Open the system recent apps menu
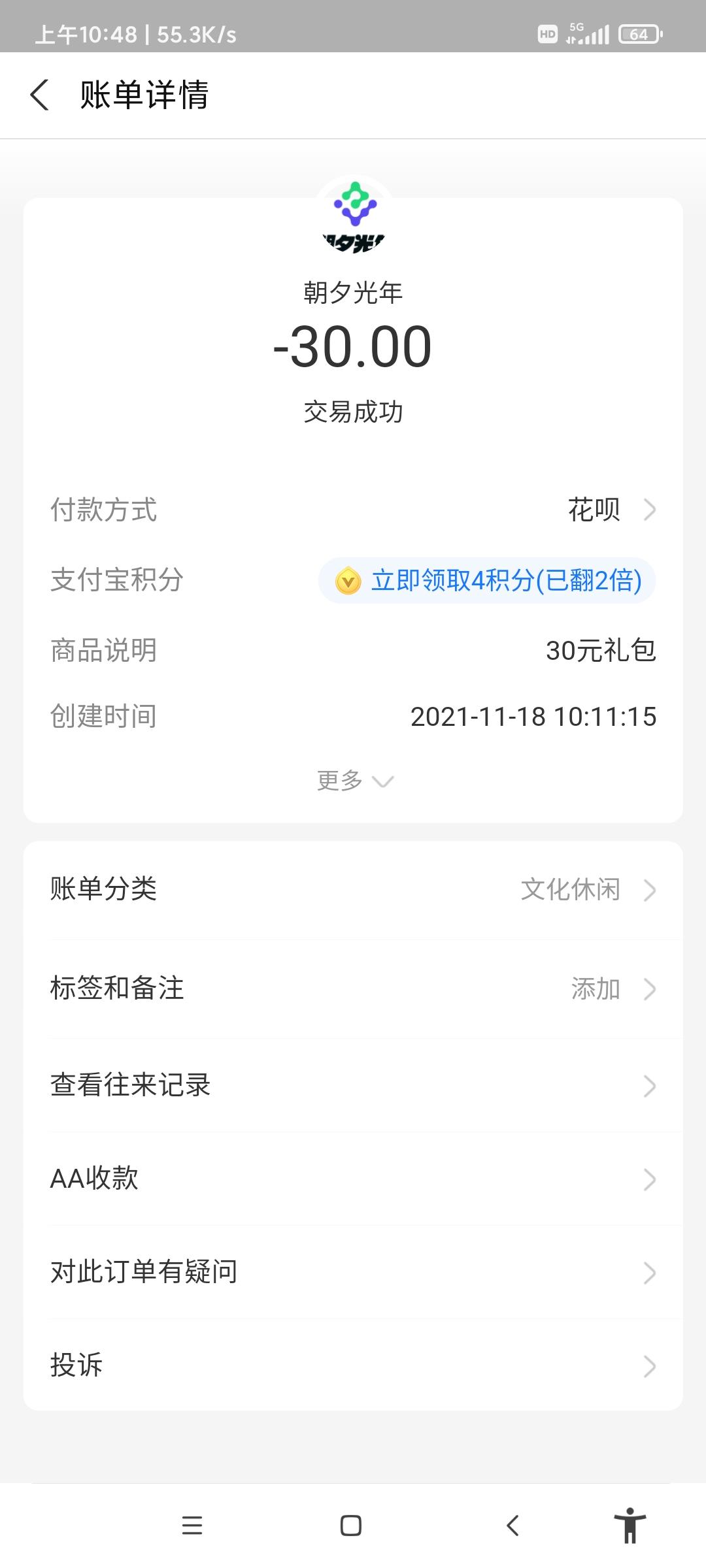Image resolution: width=706 pixels, height=1568 pixels. (x=192, y=1526)
